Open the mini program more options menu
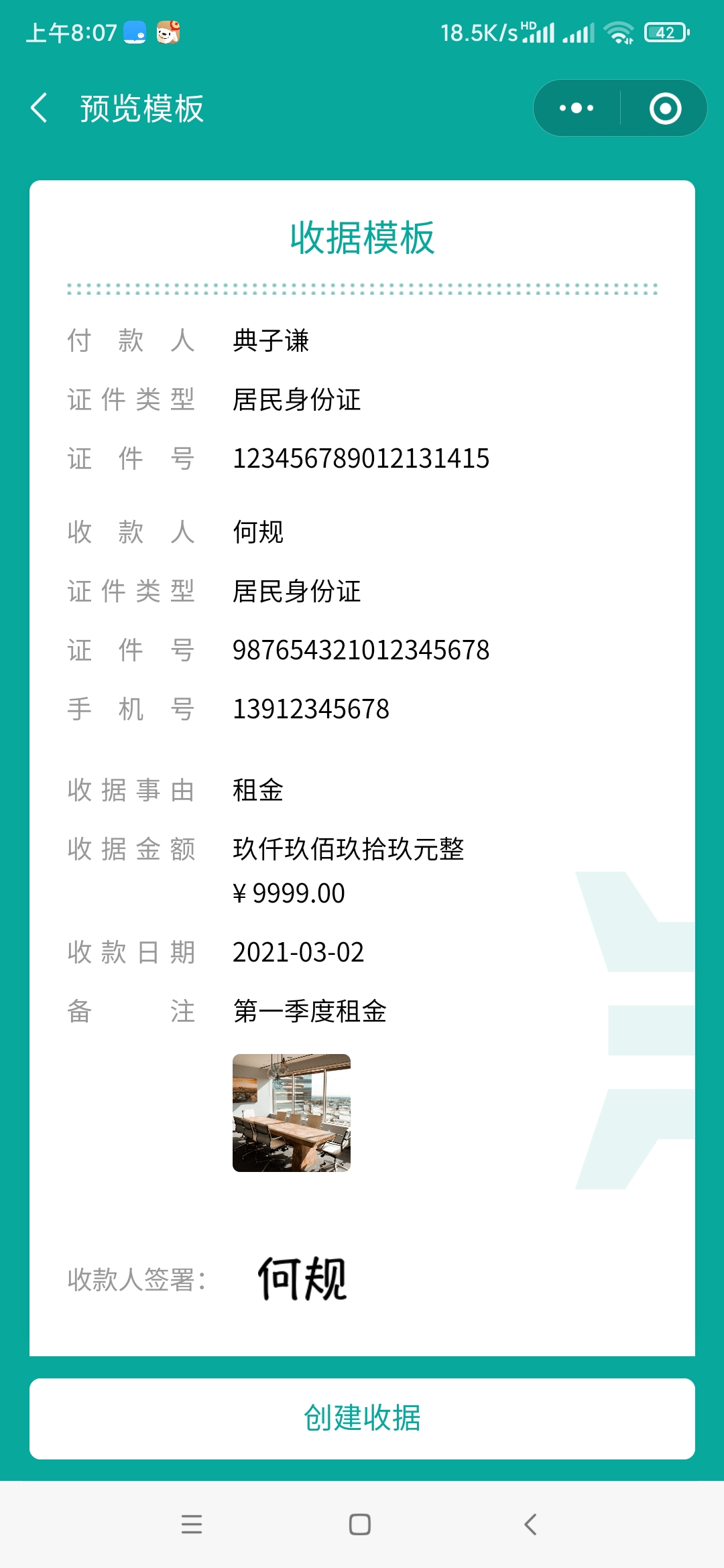 577,108
